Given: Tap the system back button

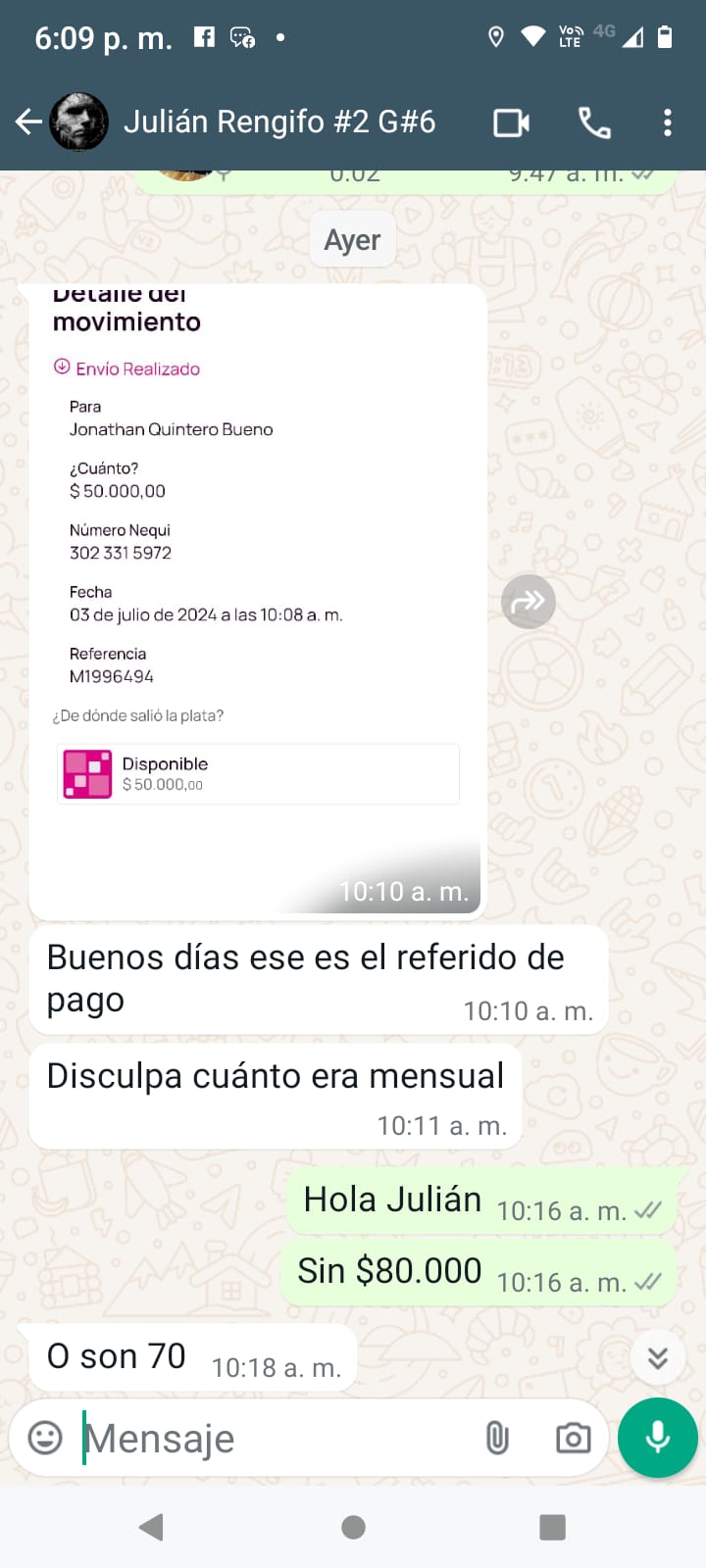Looking at the screenshot, I should (151, 1527).
